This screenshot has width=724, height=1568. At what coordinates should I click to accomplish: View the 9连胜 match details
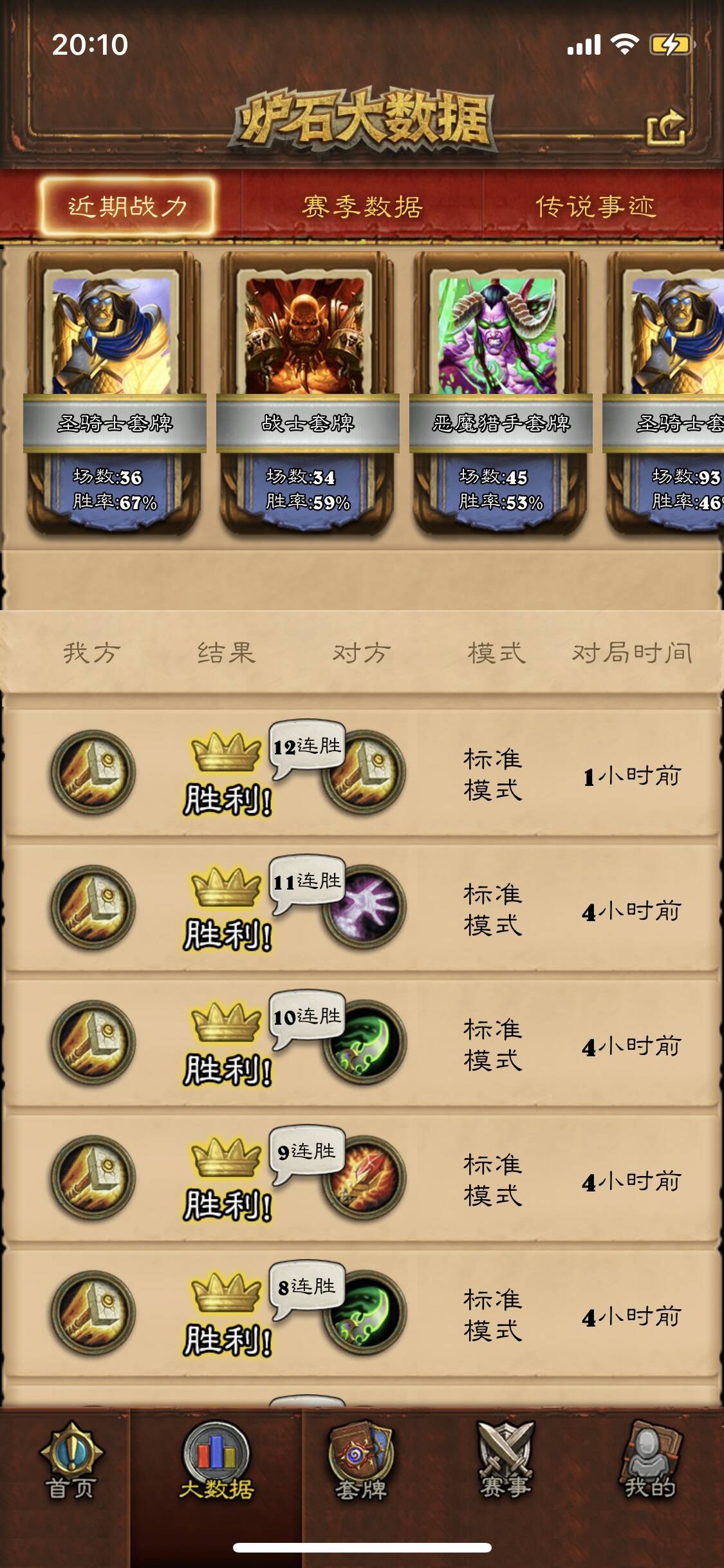(362, 1178)
